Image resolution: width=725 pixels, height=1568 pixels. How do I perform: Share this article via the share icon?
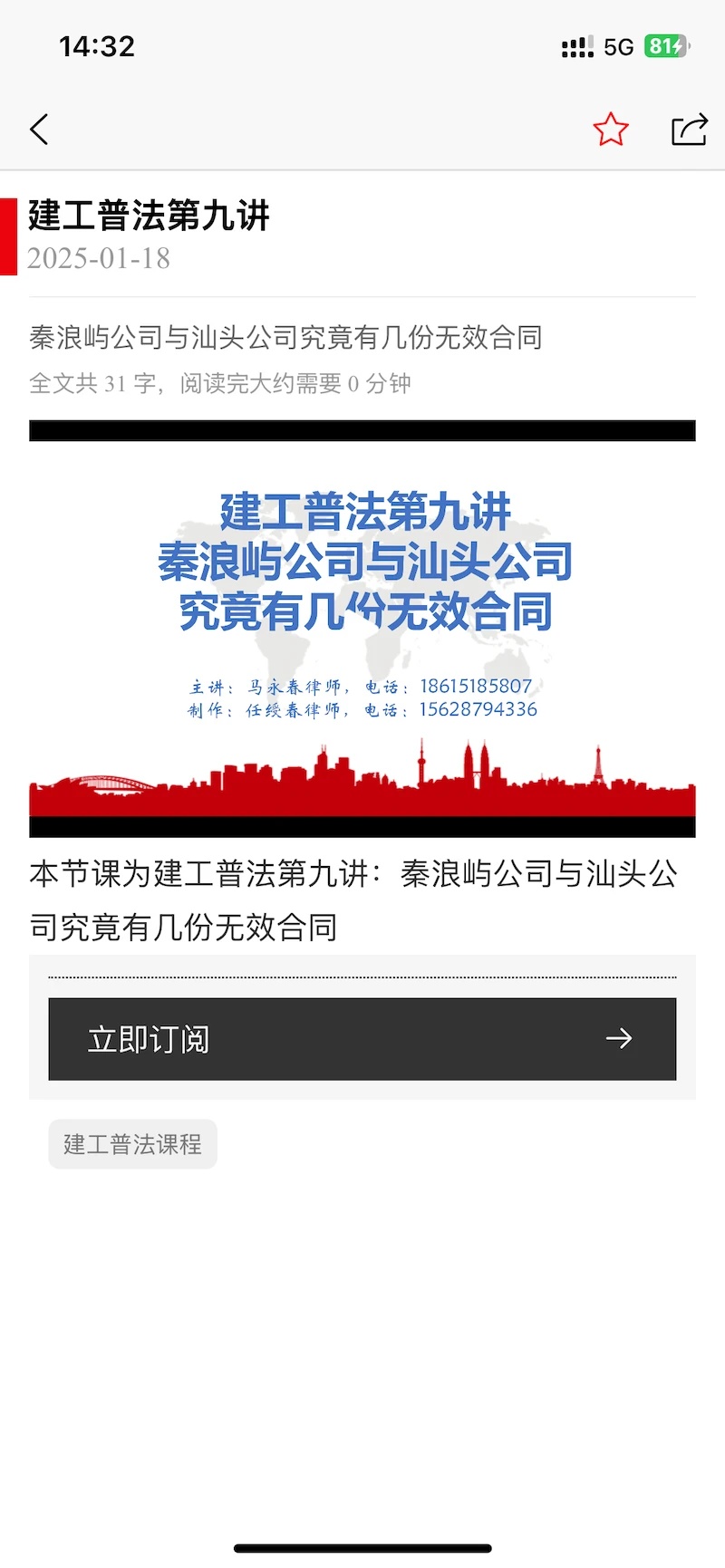(689, 130)
